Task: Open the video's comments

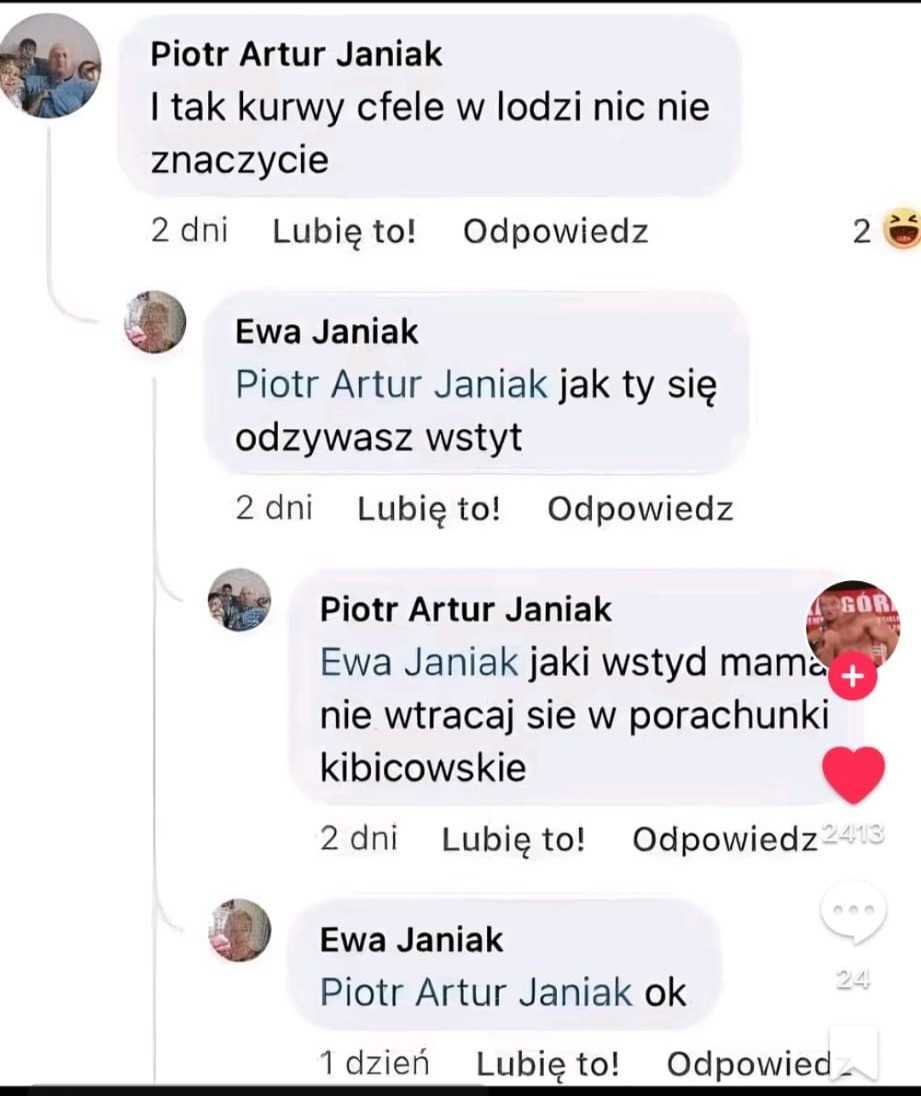Action: coord(853,913)
